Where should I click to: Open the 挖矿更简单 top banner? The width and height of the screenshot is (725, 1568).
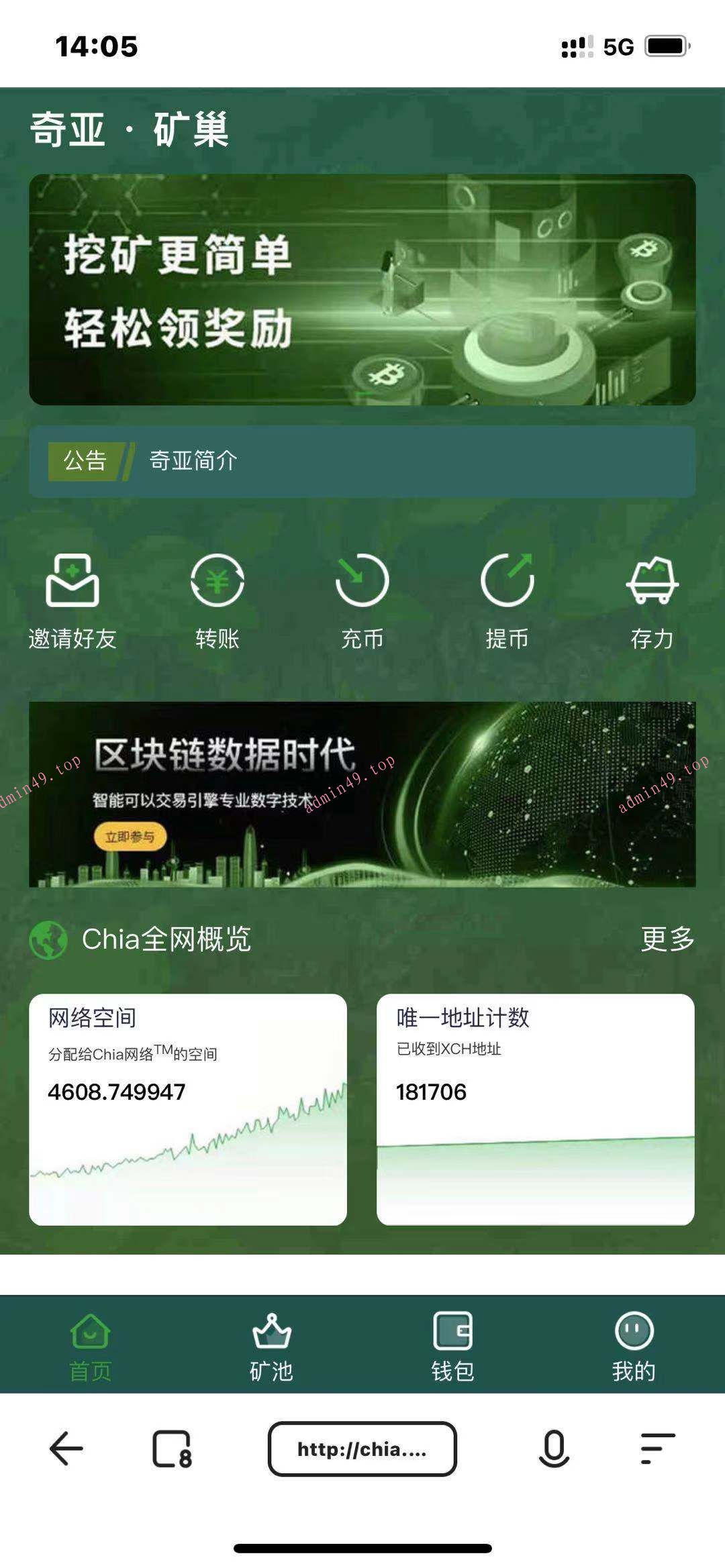(362, 289)
